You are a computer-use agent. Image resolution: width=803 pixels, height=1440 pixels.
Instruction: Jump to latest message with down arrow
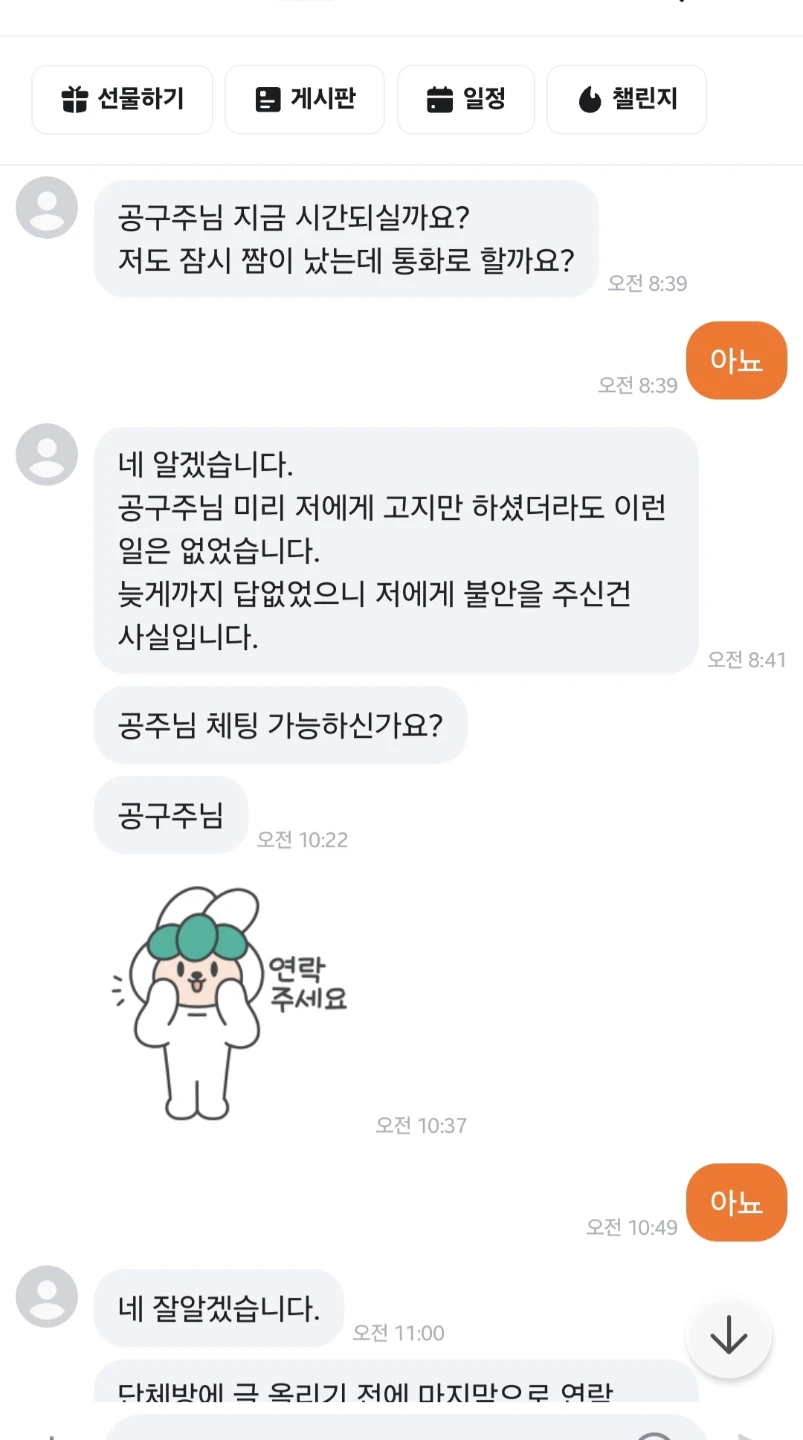click(729, 1337)
